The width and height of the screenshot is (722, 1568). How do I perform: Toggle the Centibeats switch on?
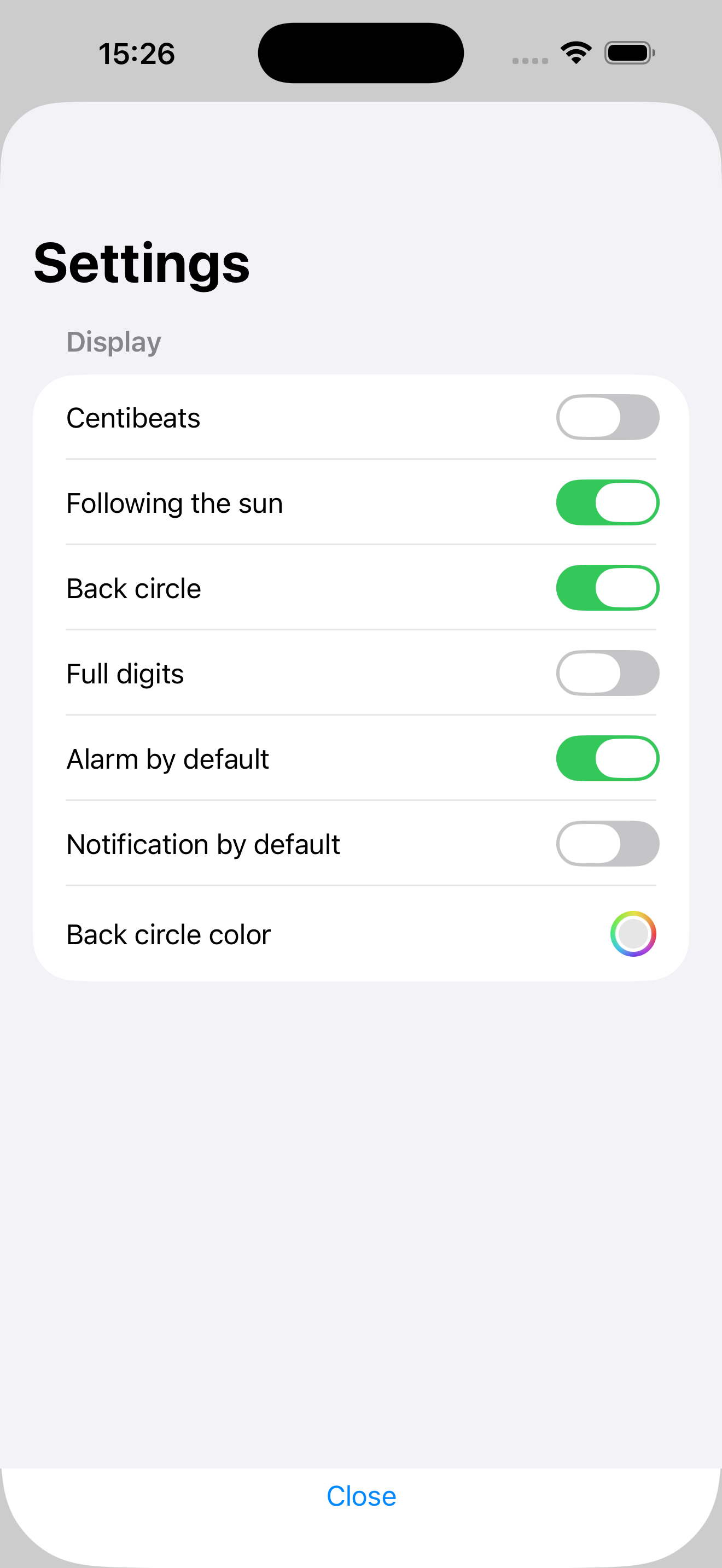click(607, 417)
